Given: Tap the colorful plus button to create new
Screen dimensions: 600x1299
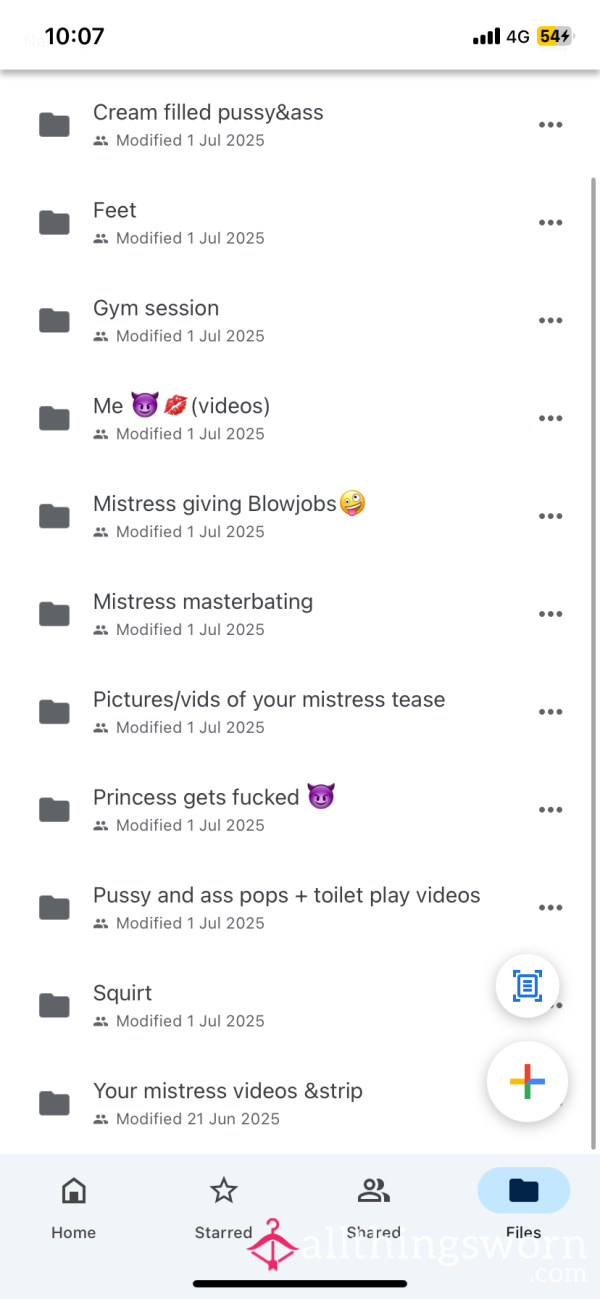Looking at the screenshot, I should pyautogui.click(x=527, y=1081).
